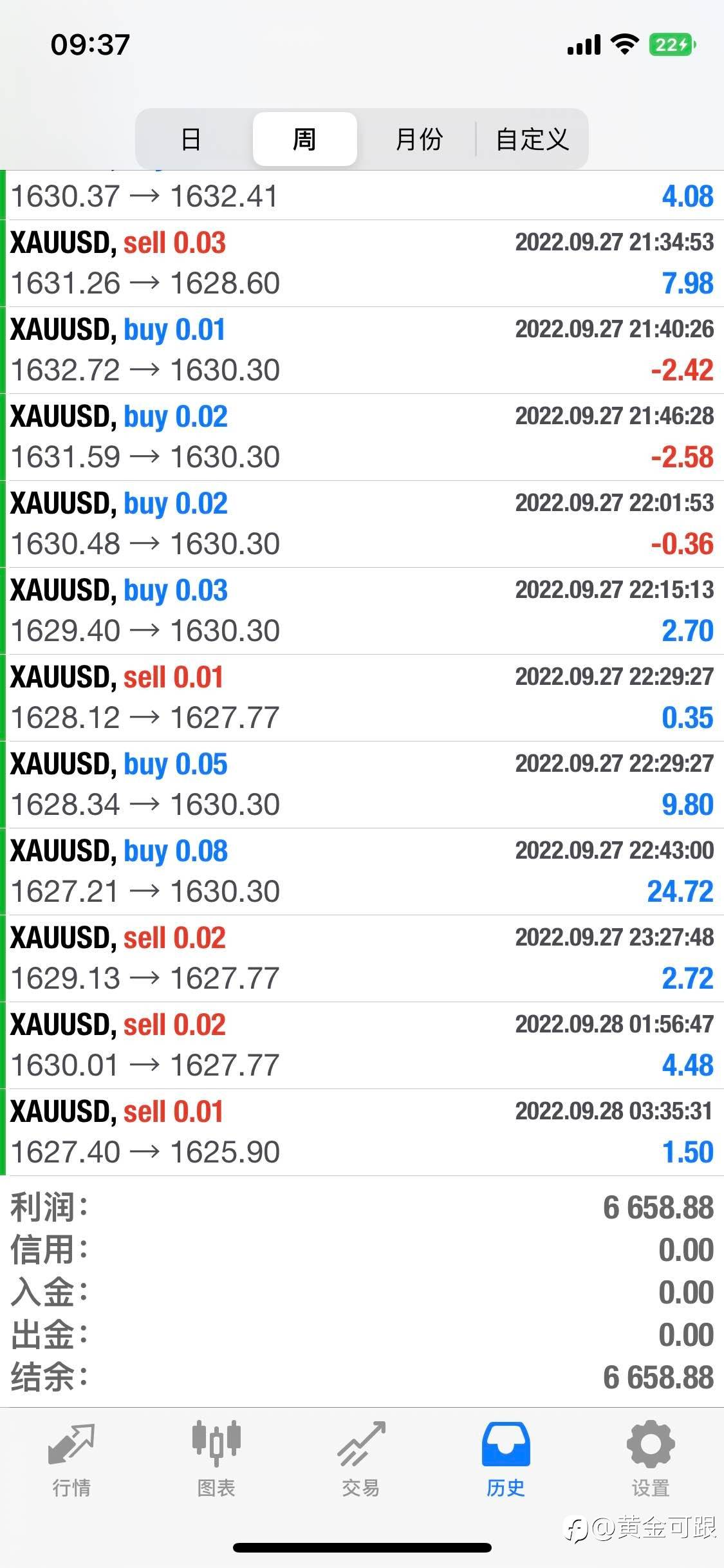Screen dimensions: 724x1568
Task: Open the sell 0.03 trade at 21:34:53
Action: click(x=362, y=263)
